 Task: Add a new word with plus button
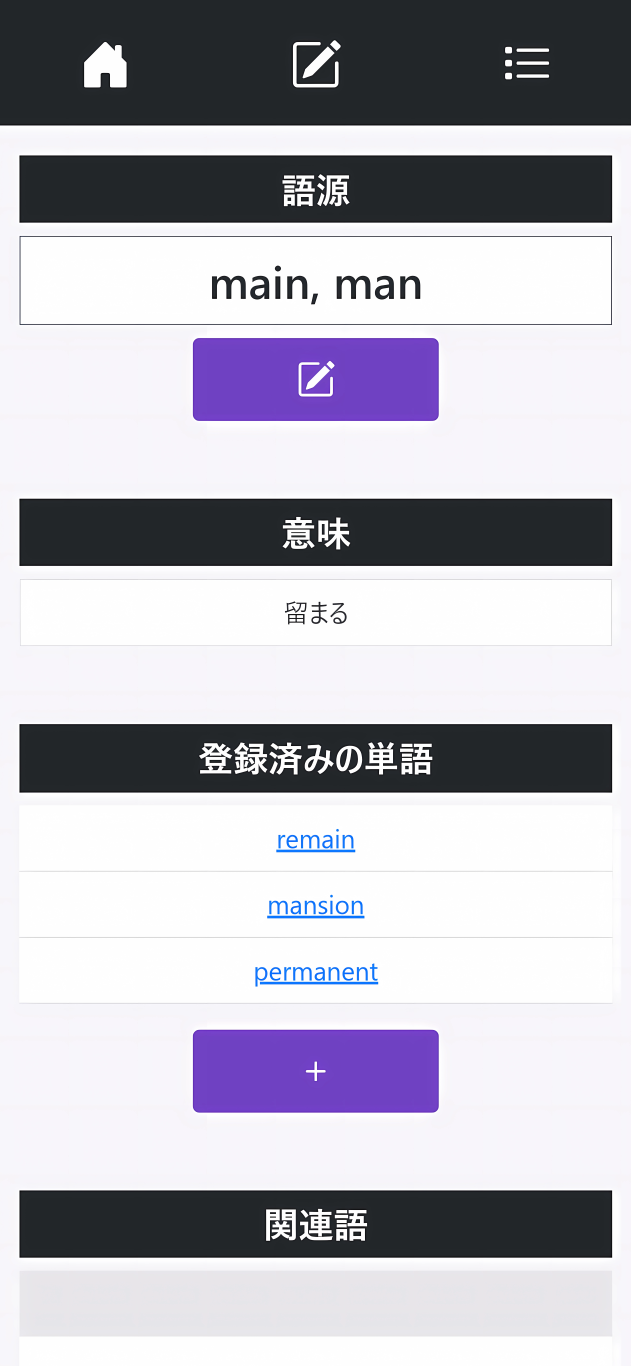pos(316,1071)
